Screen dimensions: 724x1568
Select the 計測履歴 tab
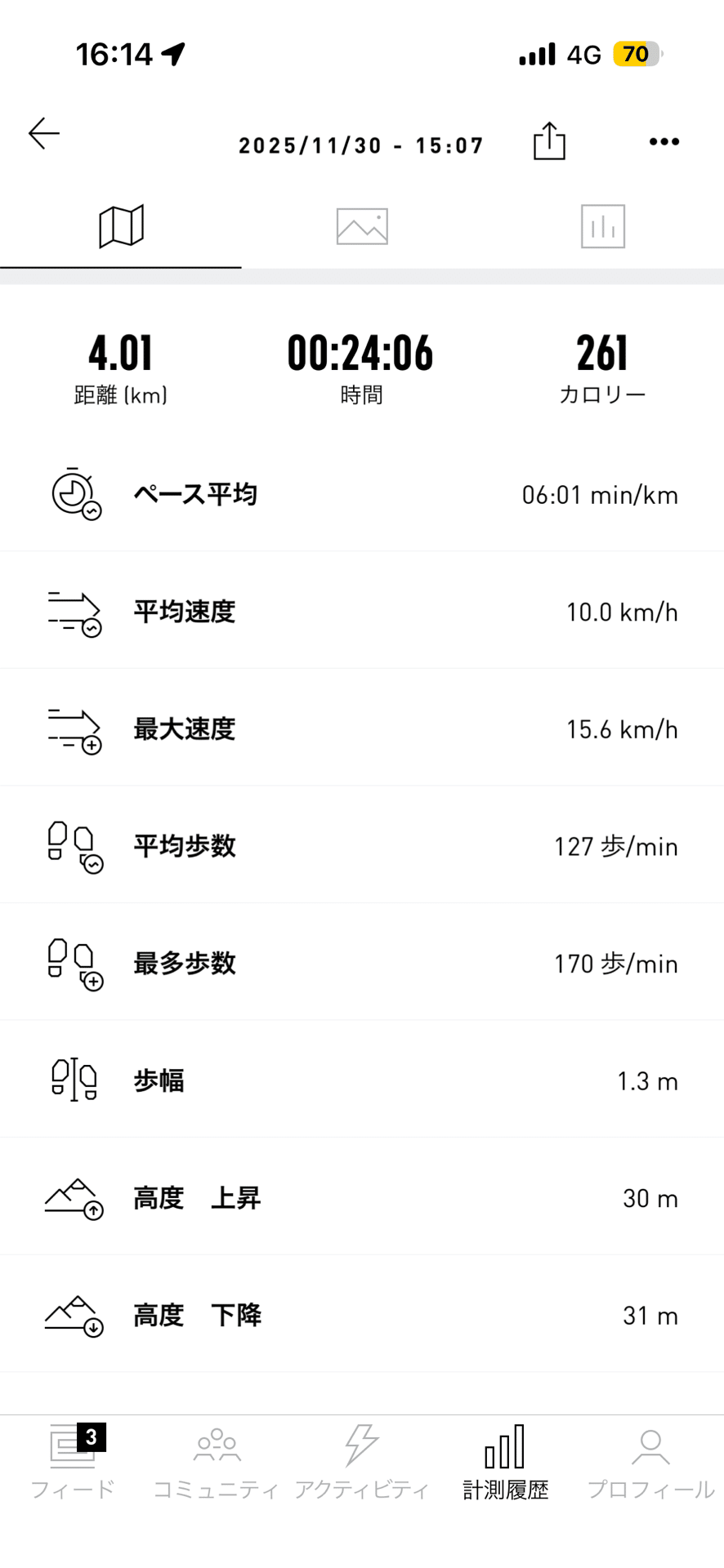pyautogui.click(x=506, y=1463)
